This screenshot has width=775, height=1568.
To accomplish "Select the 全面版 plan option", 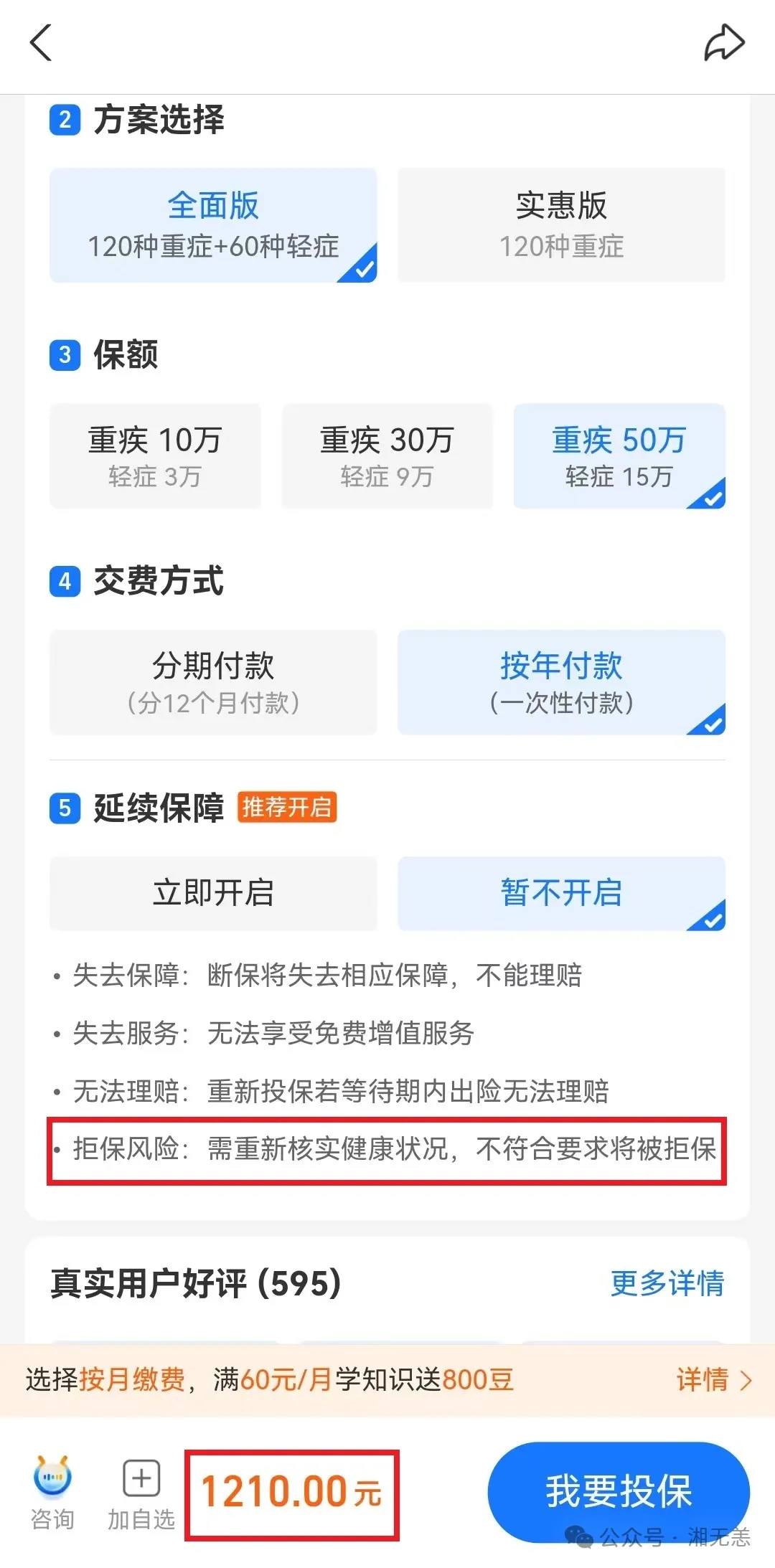I will tap(213, 225).
